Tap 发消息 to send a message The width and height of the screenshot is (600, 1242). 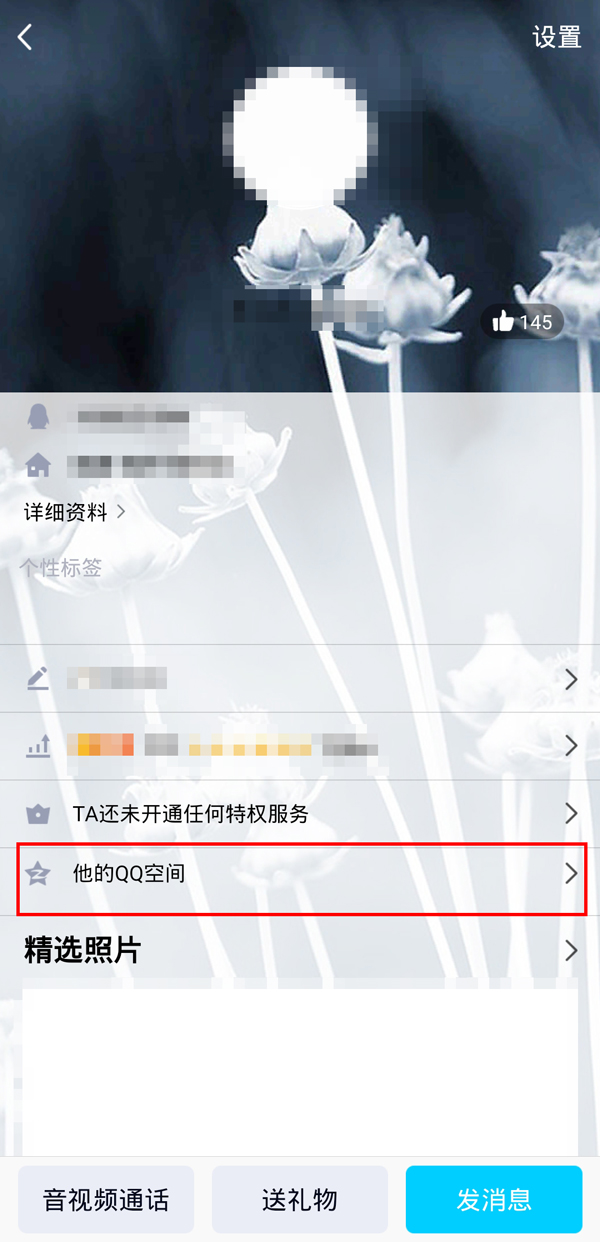point(493,1199)
